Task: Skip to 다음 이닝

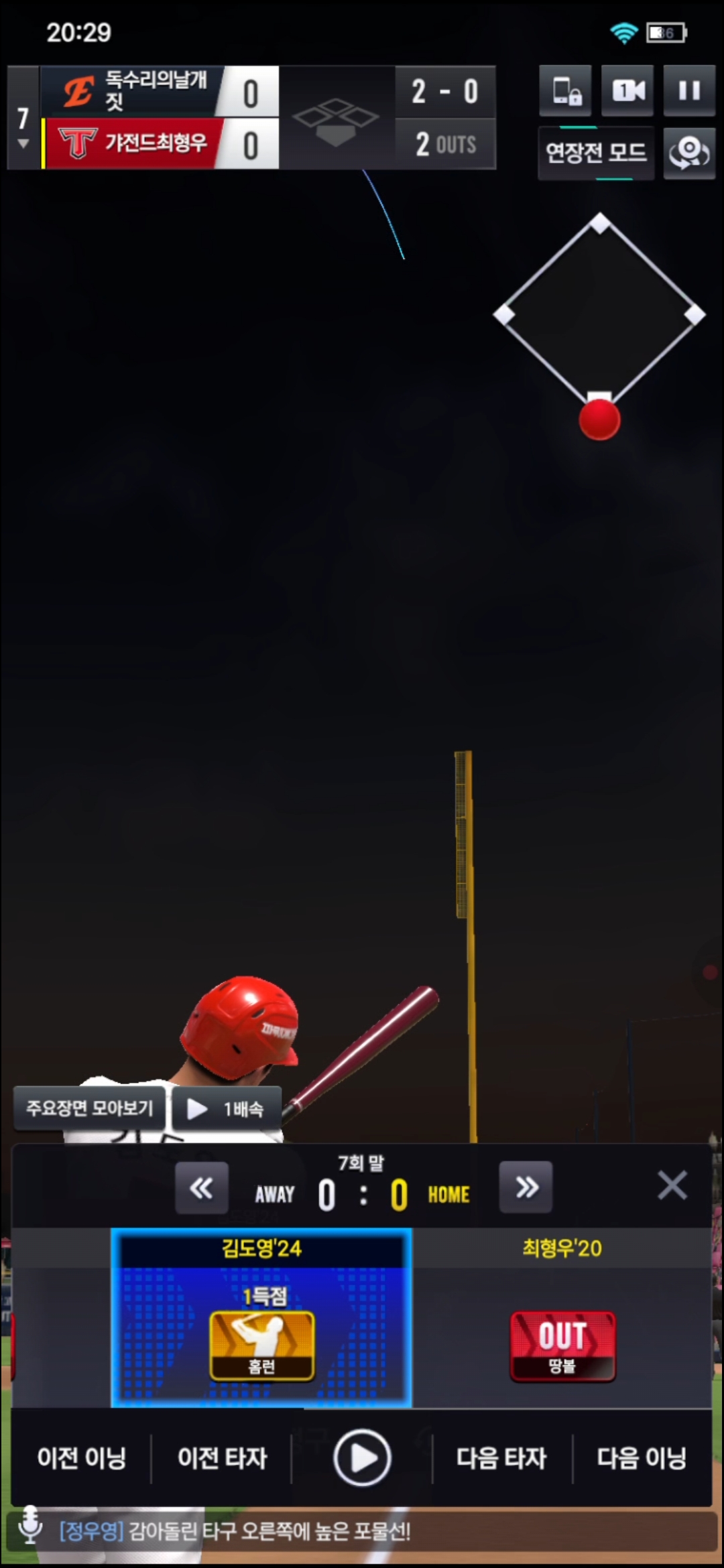Action: pyautogui.click(x=642, y=1458)
